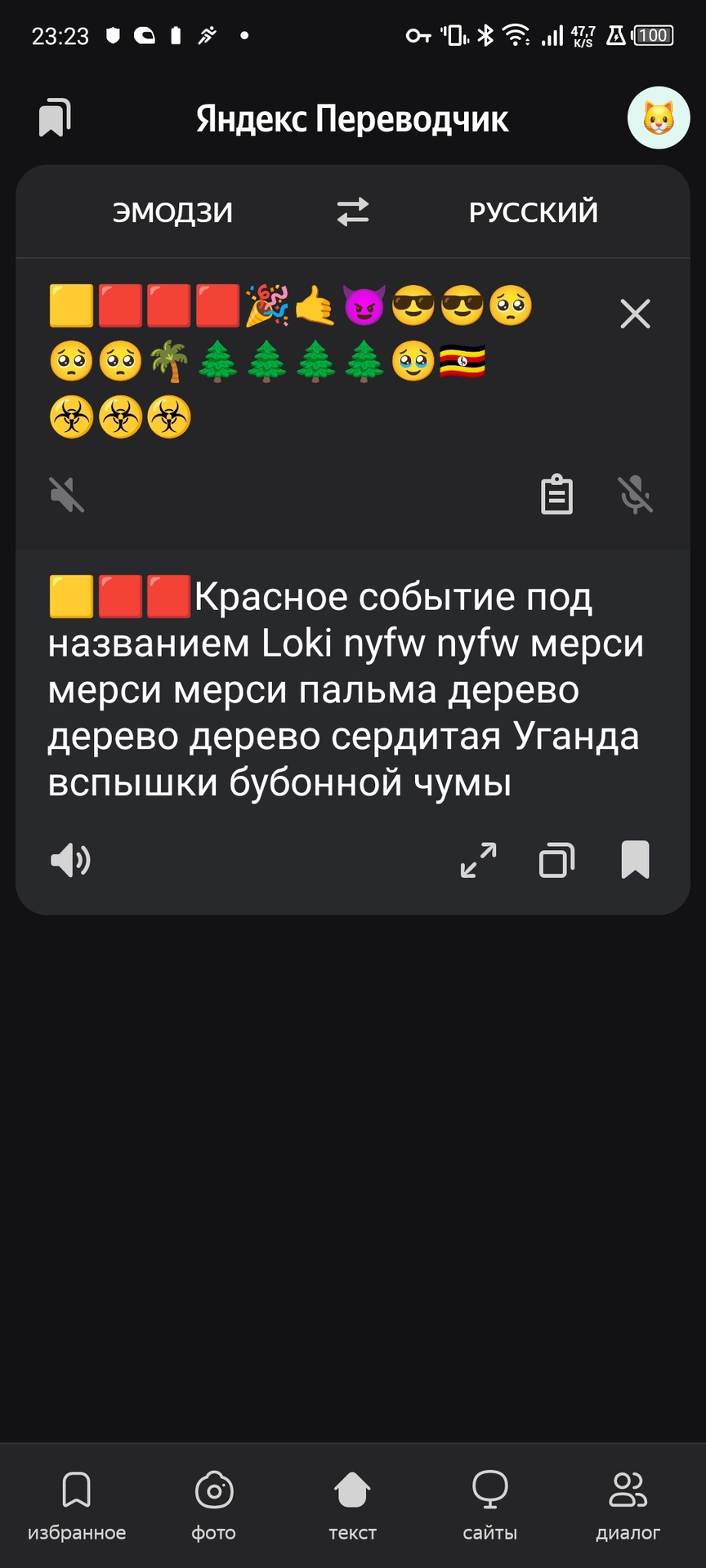The width and height of the screenshot is (706, 1568).
Task: Listen to the translated text
Action: (x=70, y=860)
